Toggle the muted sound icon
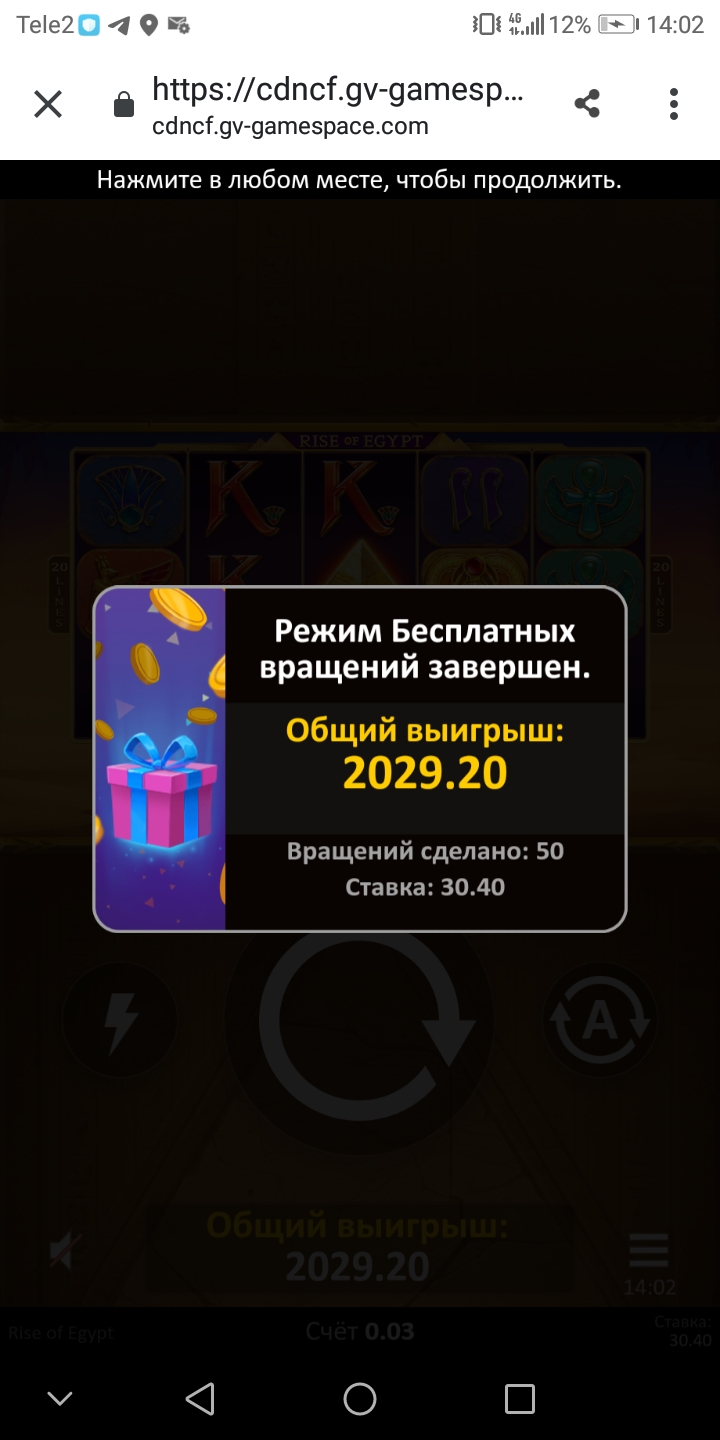Viewport: 720px width, 1440px height. click(66, 1250)
